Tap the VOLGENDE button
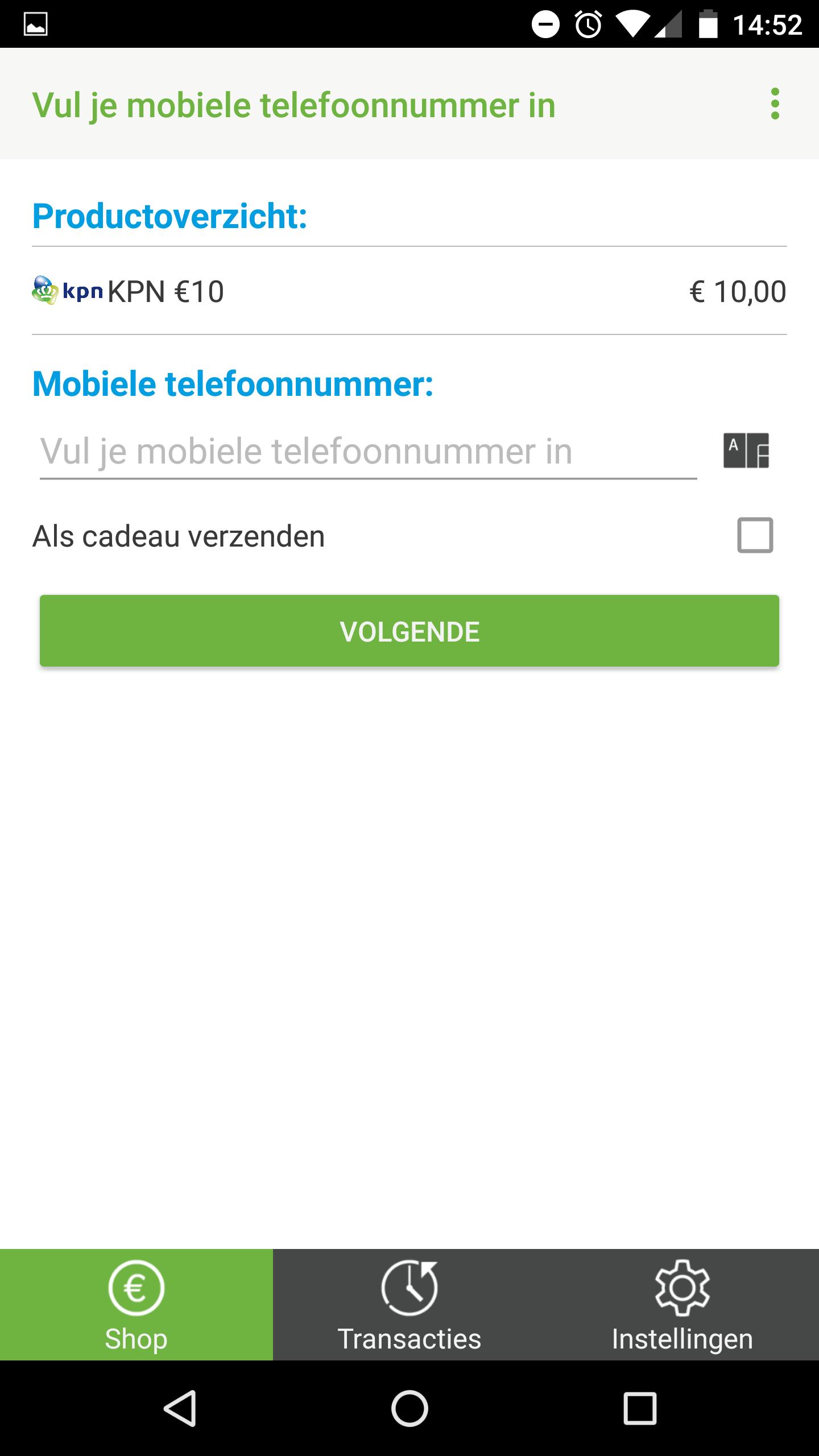The height and width of the screenshot is (1456, 819). coord(409,631)
